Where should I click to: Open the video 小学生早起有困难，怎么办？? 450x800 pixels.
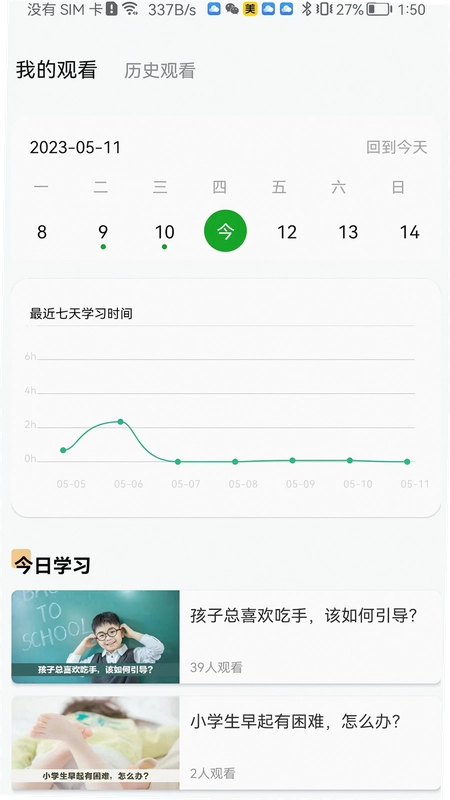[x=226, y=743]
